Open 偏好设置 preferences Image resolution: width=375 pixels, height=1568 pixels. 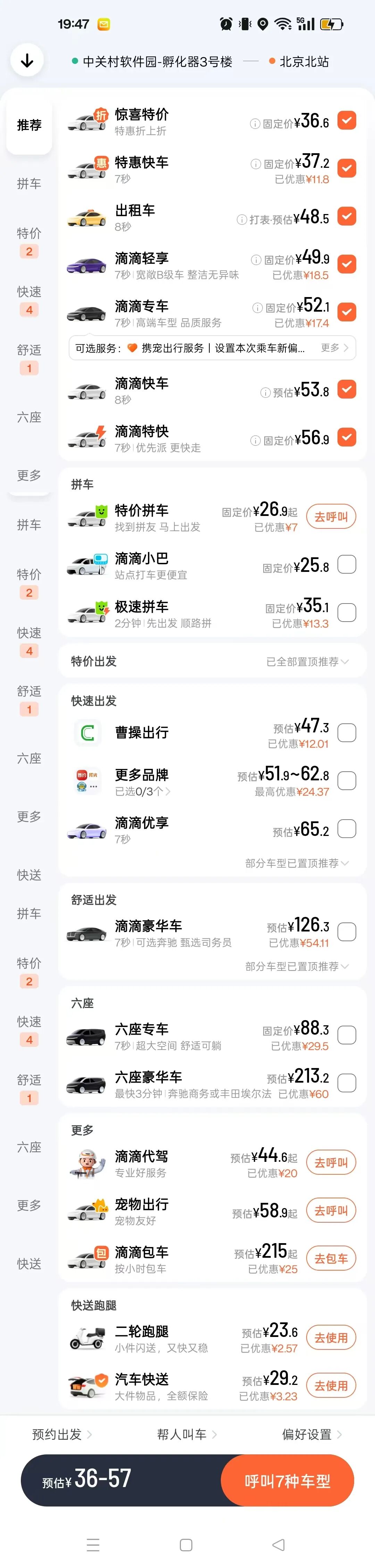coord(312,1435)
